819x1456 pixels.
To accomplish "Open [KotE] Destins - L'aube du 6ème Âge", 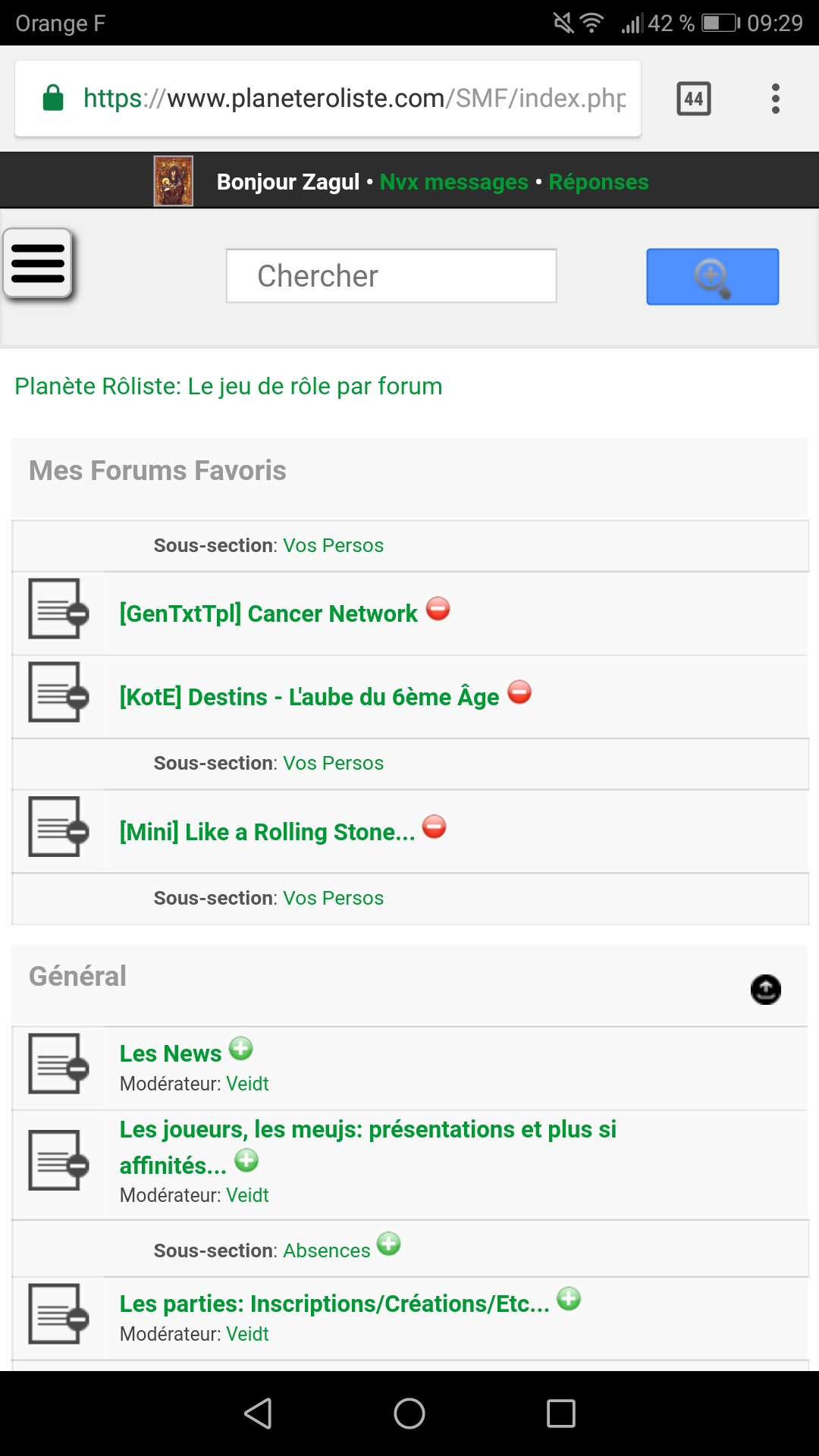I will [x=309, y=697].
